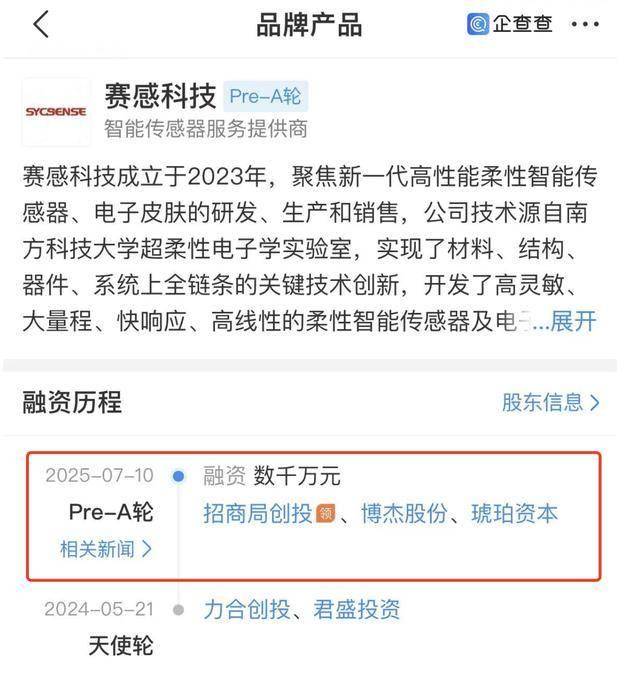The image size is (640, 674).
Task: Open 股东信息 shareholder information
Action: [551, 402]
